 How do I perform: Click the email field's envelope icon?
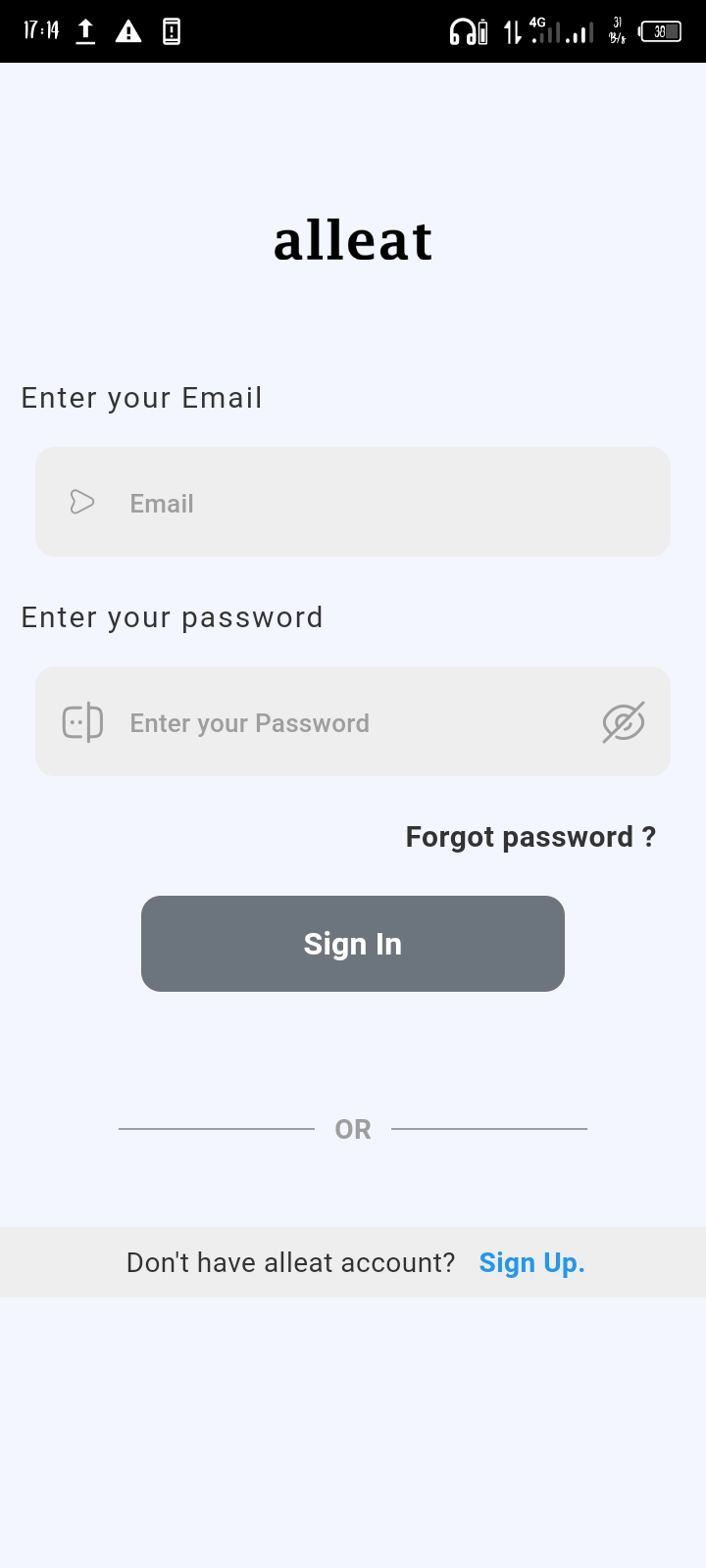point(81,502)
